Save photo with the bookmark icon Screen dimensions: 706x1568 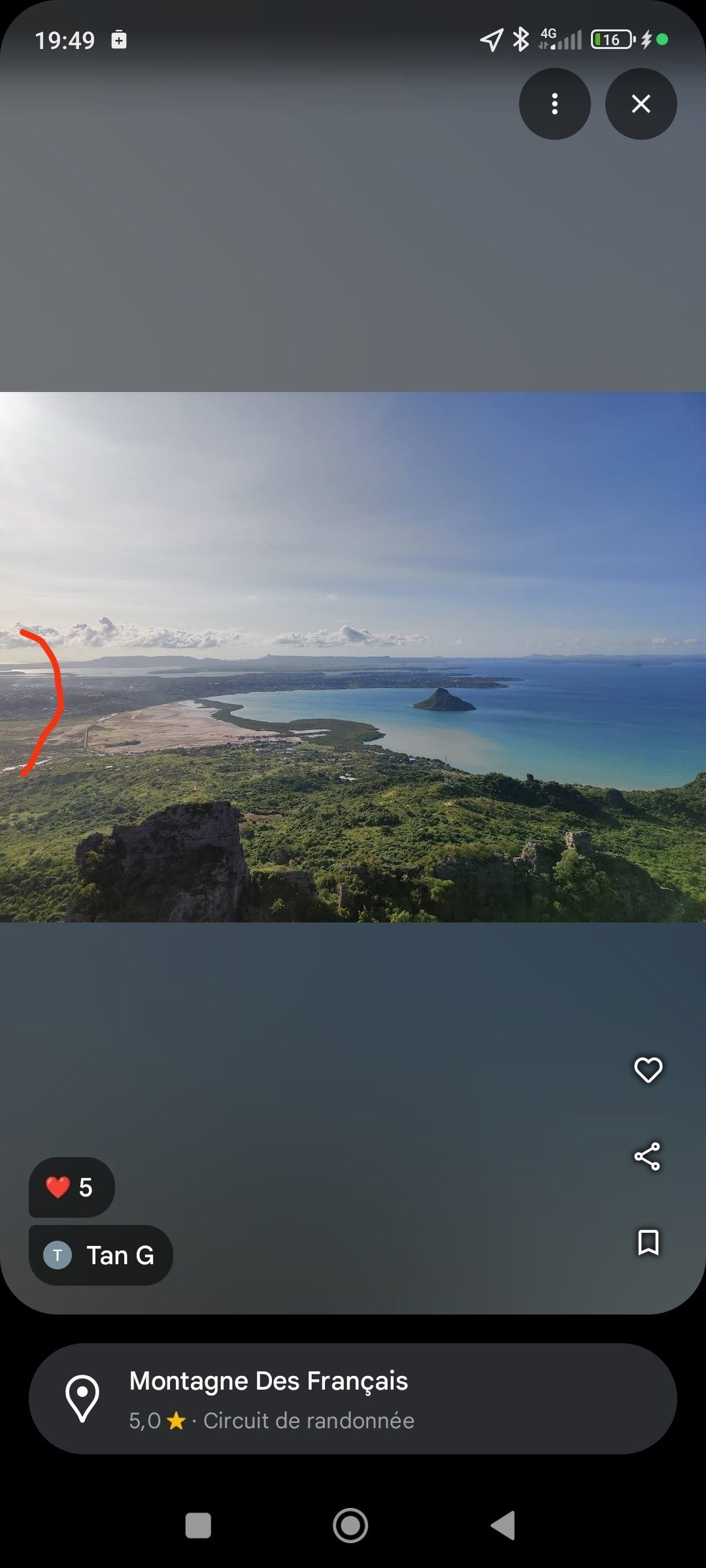click(648, 1242)
